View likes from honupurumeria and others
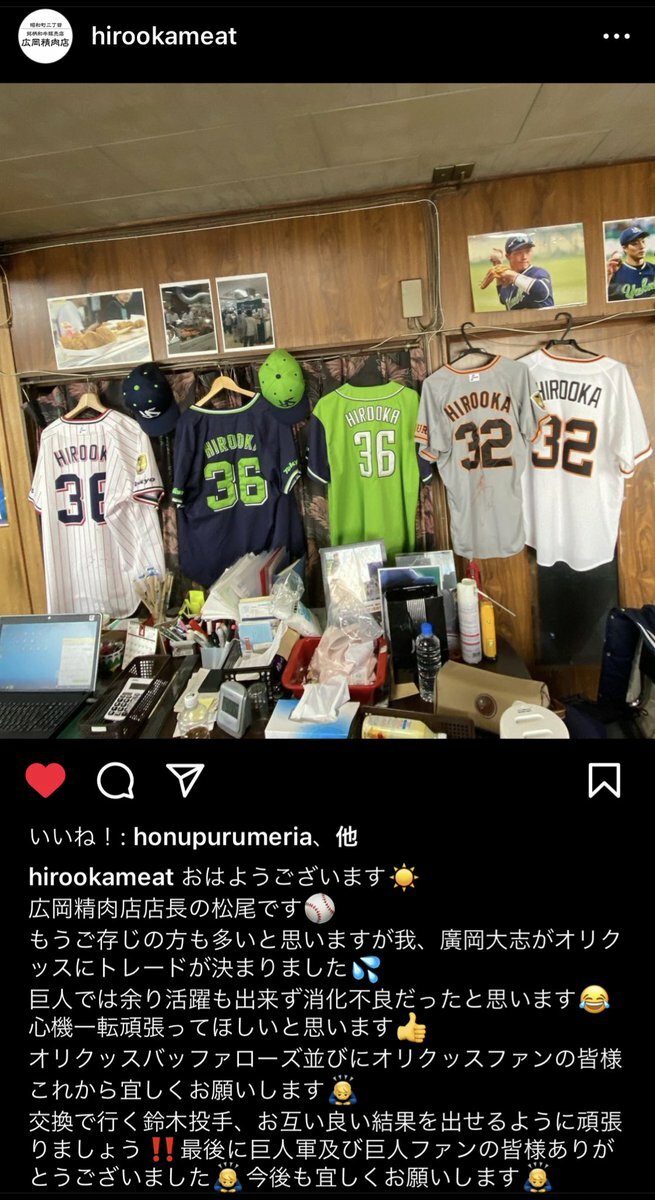This screenshot has width=655, height=1200. pyautogui.click(x=193, y=836)
